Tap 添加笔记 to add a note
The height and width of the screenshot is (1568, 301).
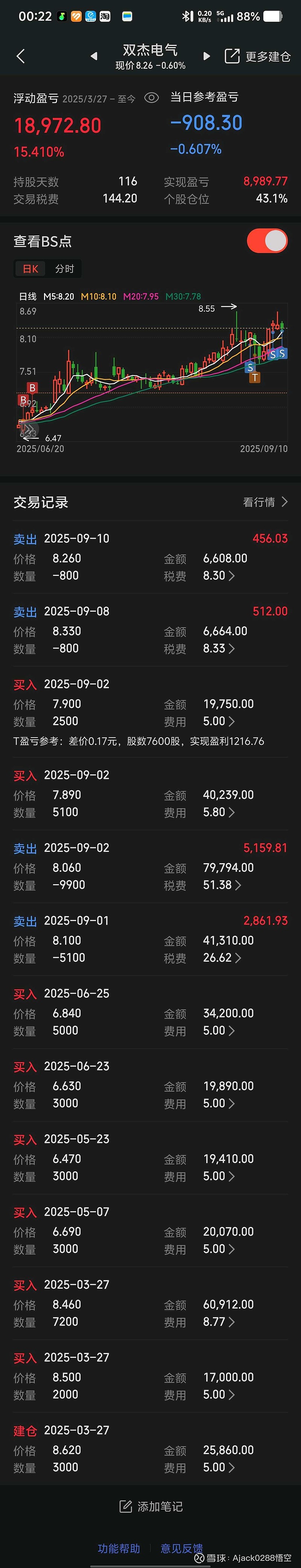(x=151, y=1506)
